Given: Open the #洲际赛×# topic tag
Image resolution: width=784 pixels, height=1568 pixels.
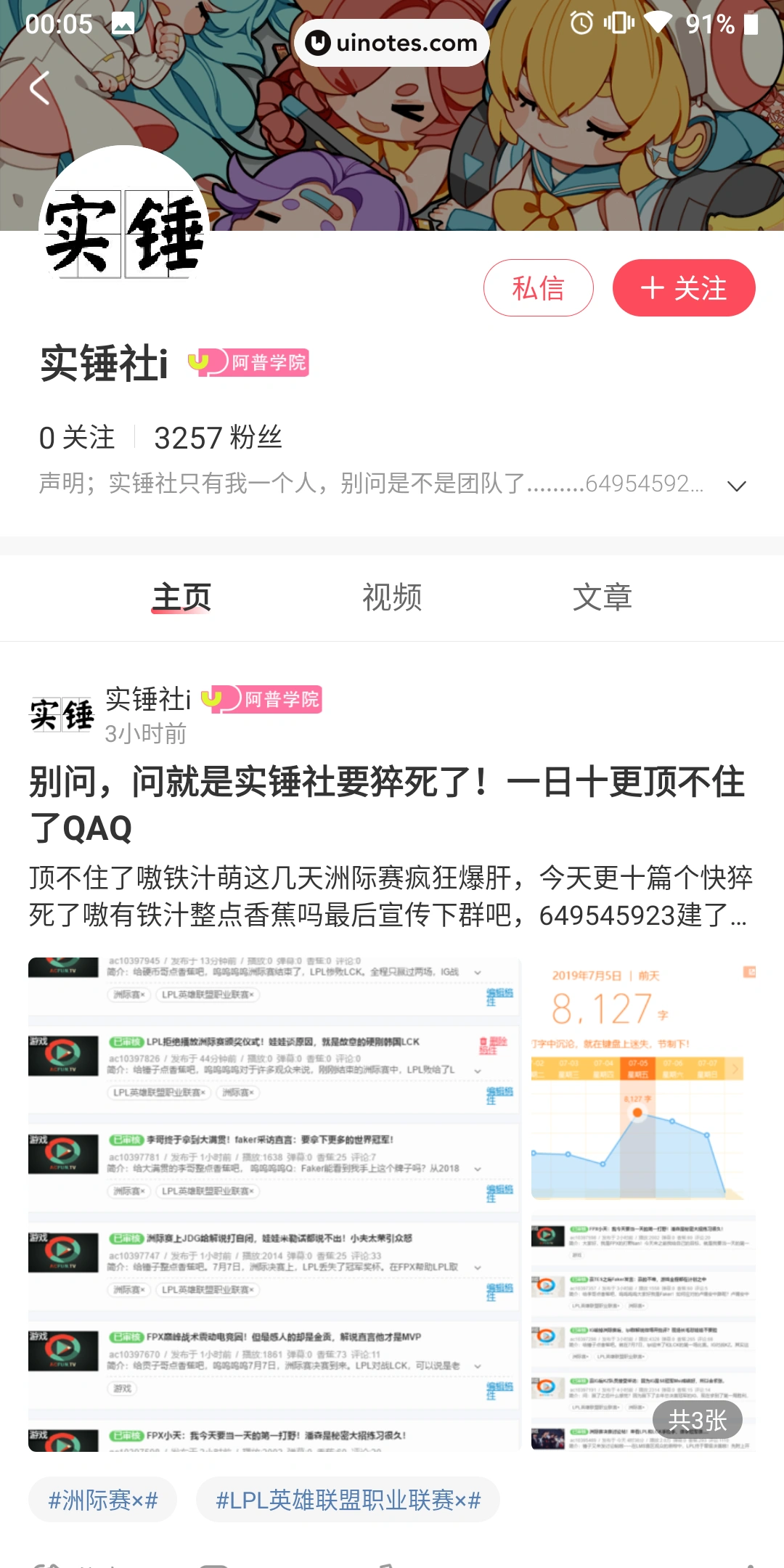Looking at the screenshot, I should 102,1500.
